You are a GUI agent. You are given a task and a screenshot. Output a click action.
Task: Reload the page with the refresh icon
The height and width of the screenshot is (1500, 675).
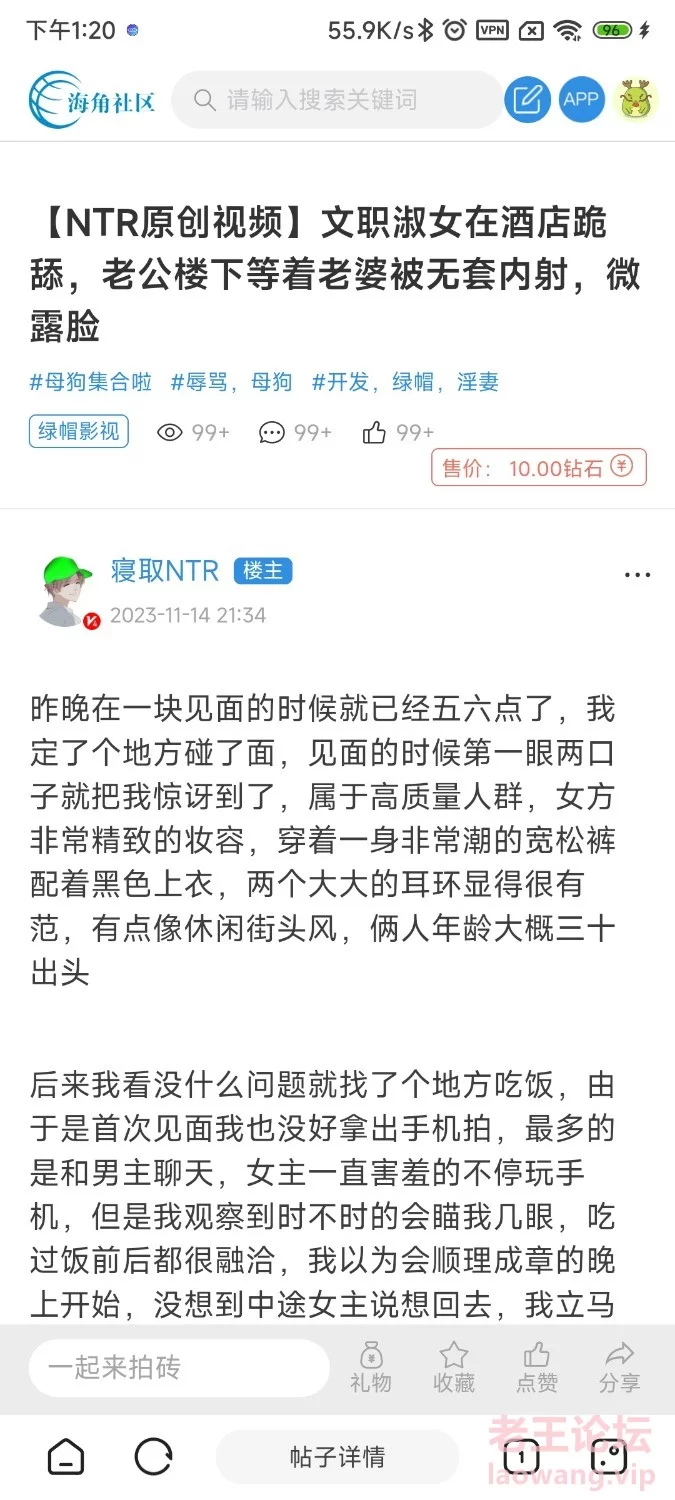pos(154,1457)
